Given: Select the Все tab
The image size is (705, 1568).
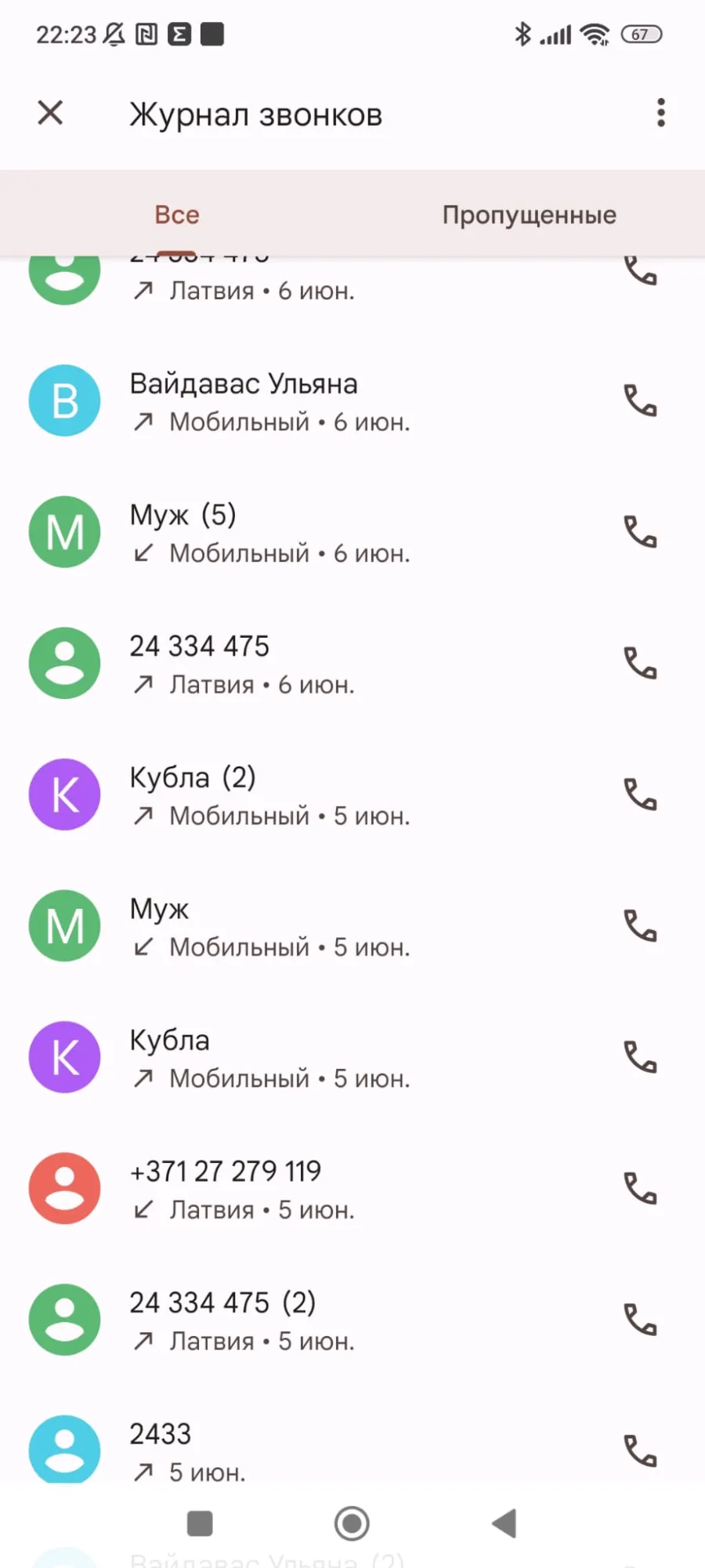Looking at the screenshot, I should (177, 214).
